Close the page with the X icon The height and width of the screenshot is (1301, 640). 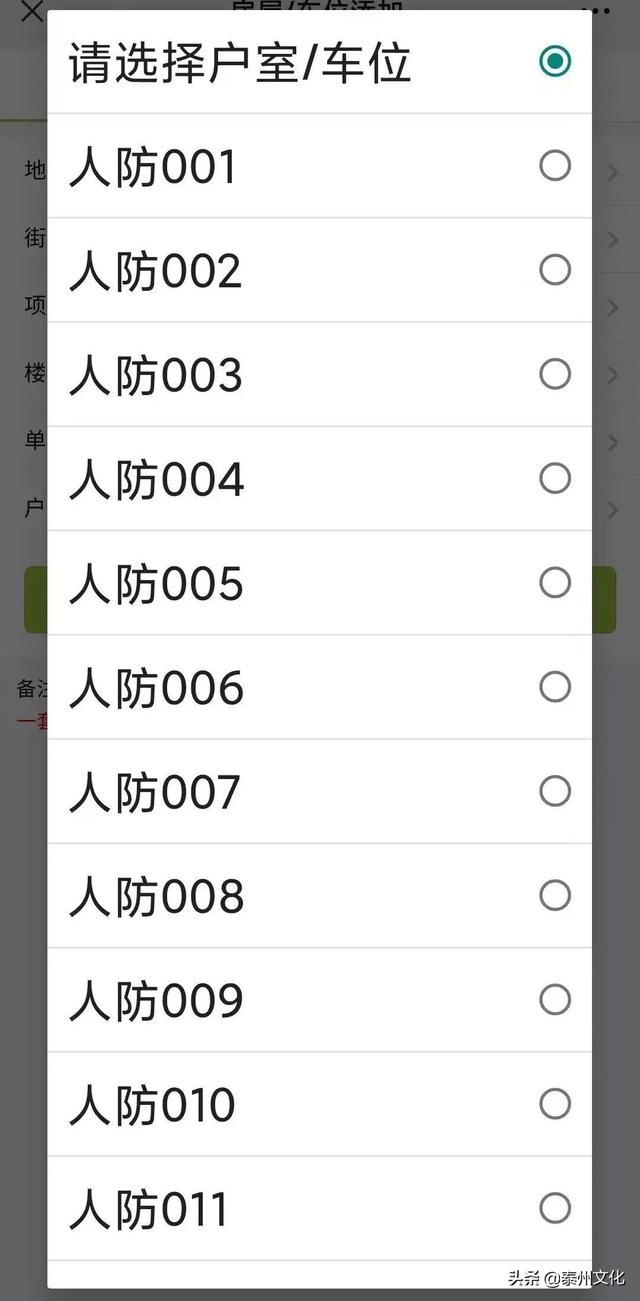[31, 10]
